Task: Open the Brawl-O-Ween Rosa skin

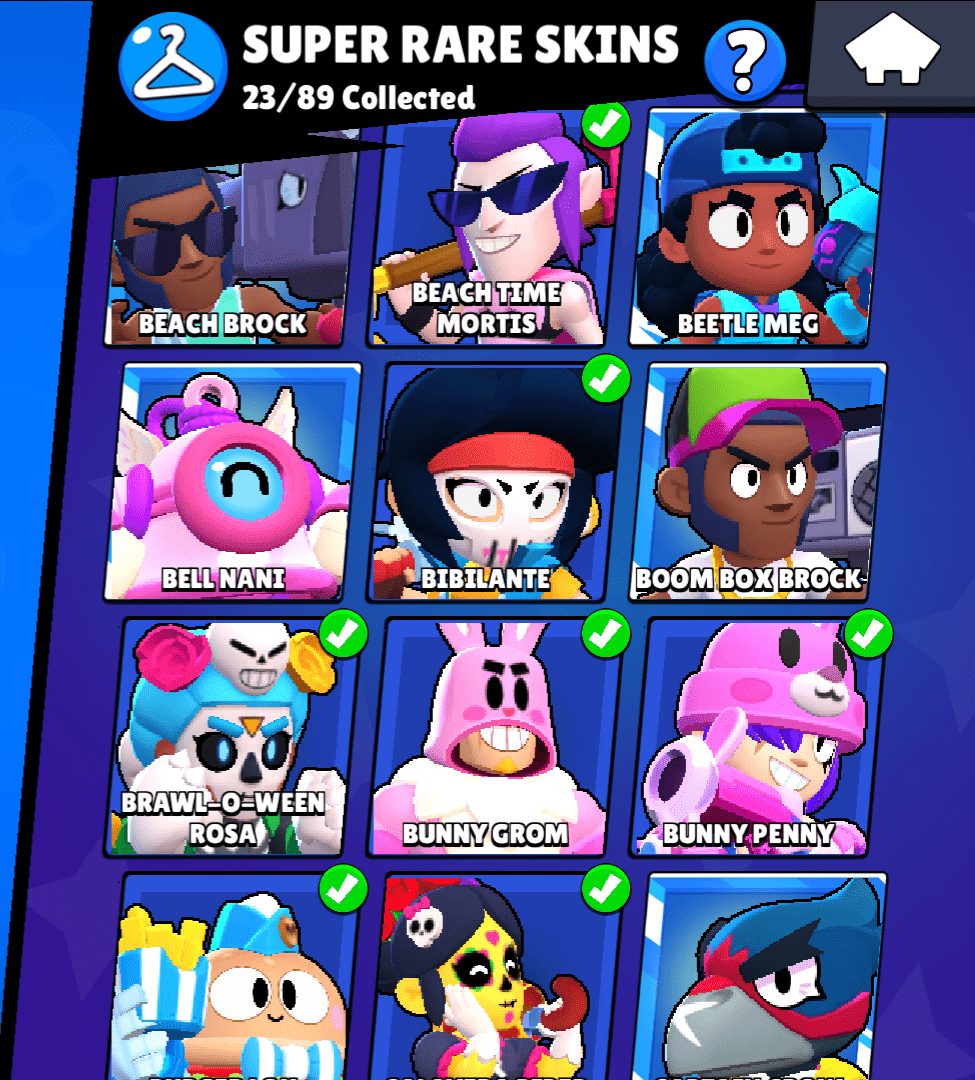Action: pyautogui.click(x=234, y=737)
